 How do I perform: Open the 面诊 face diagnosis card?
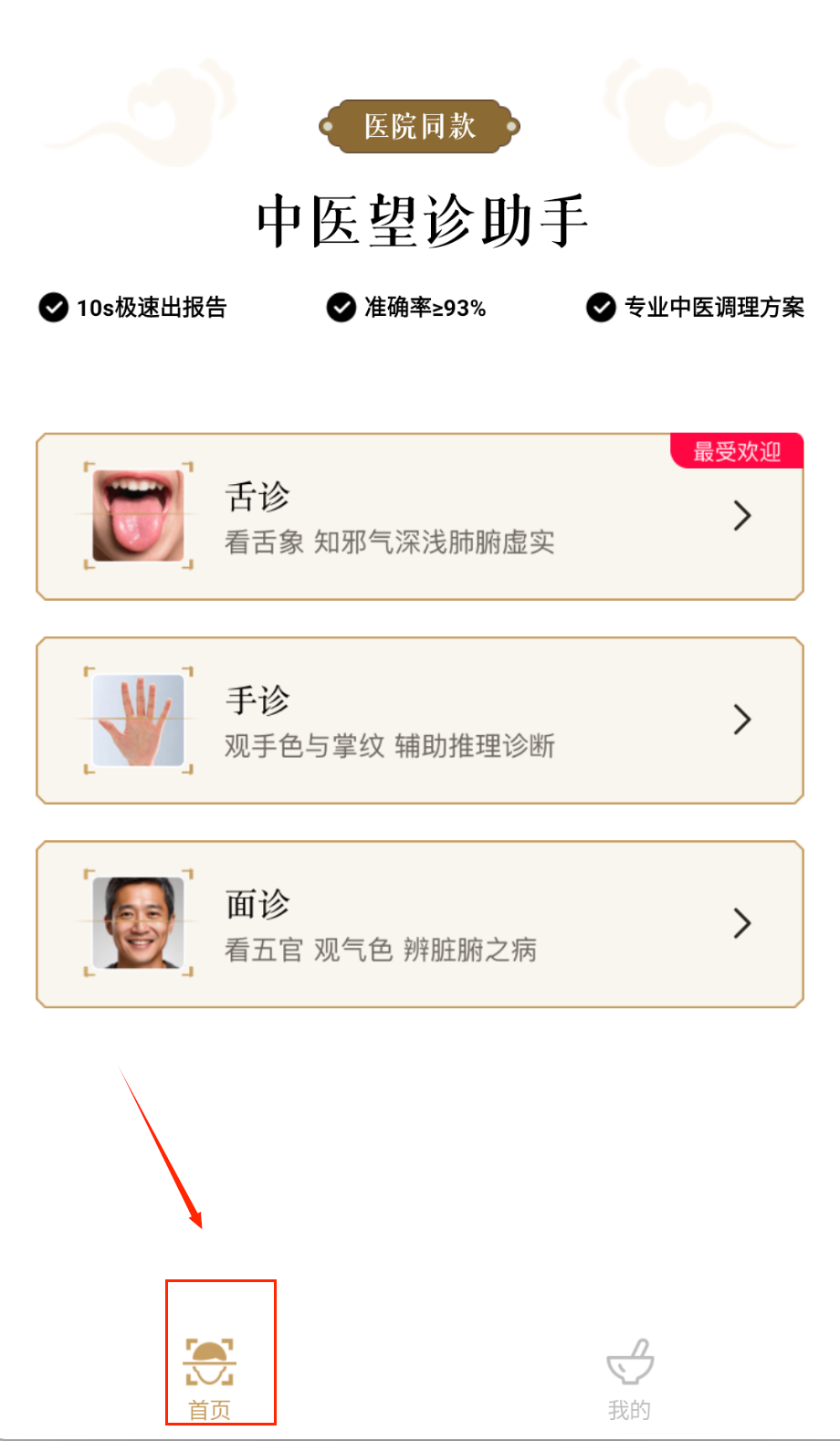pyautogui.click(x=420, y=924)
